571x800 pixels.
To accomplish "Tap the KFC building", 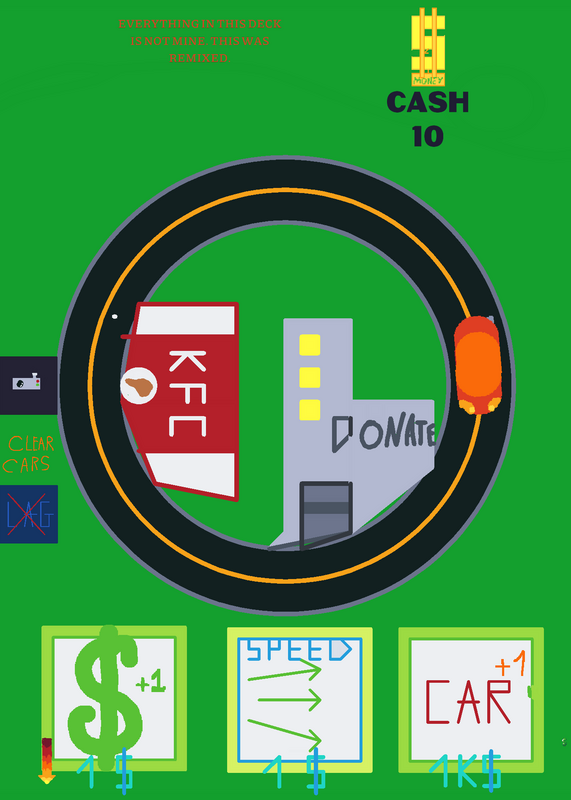I will click(180, 402).
